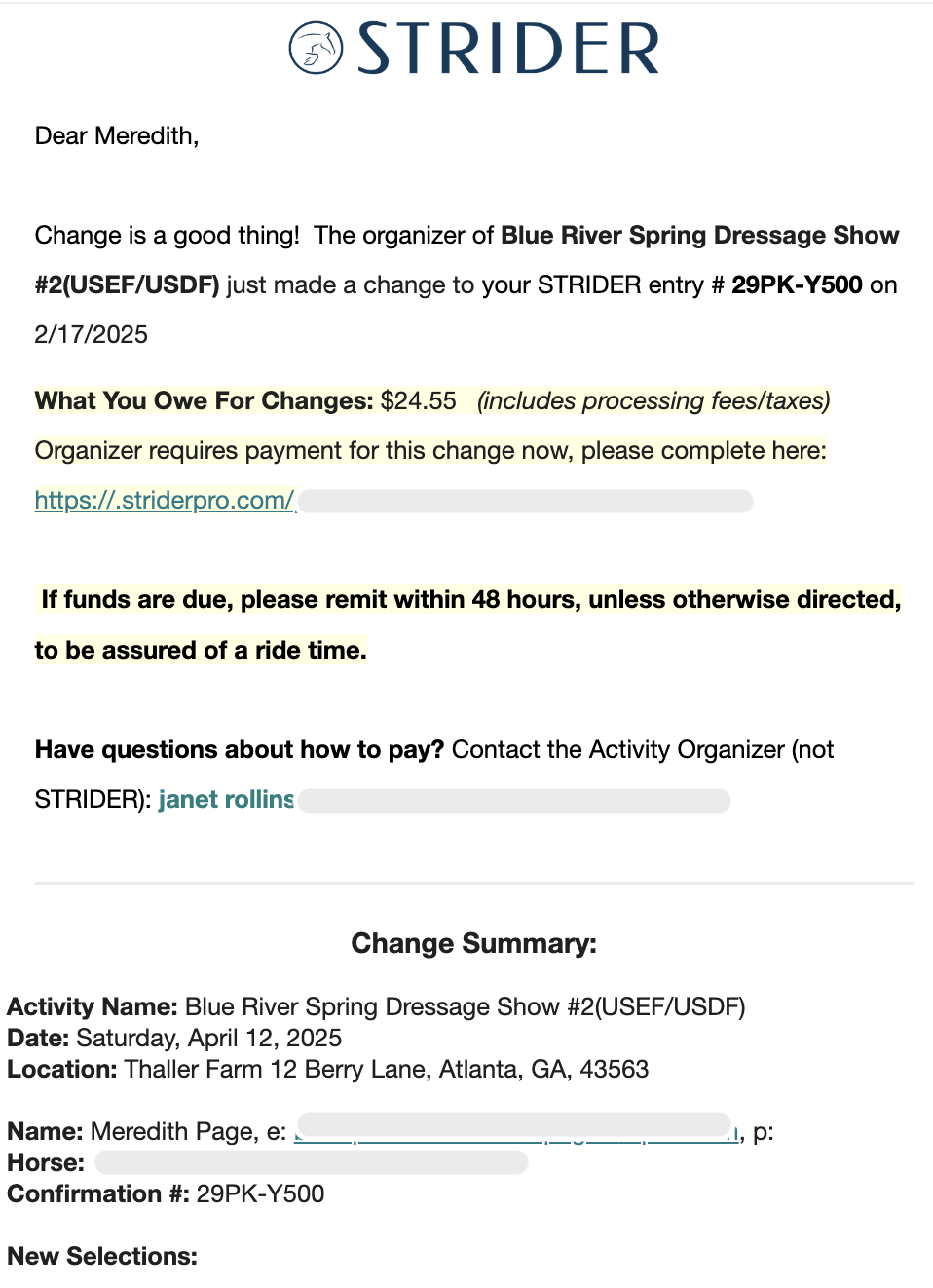The width and height of the screenshot is (933, 1288).
Task: Contact organizer janet rollins via her link
Action: [226, 800]
